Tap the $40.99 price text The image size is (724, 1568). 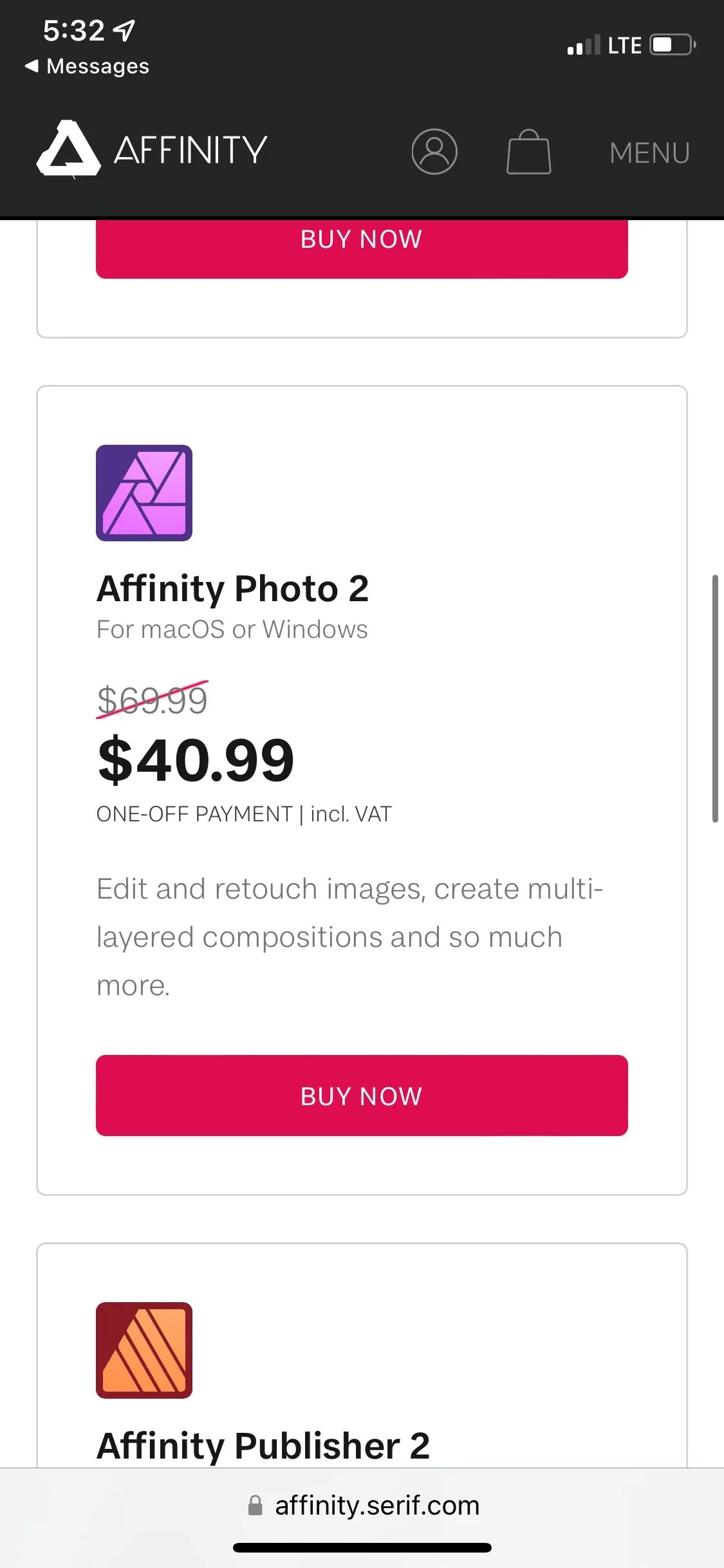click(196, 760)
